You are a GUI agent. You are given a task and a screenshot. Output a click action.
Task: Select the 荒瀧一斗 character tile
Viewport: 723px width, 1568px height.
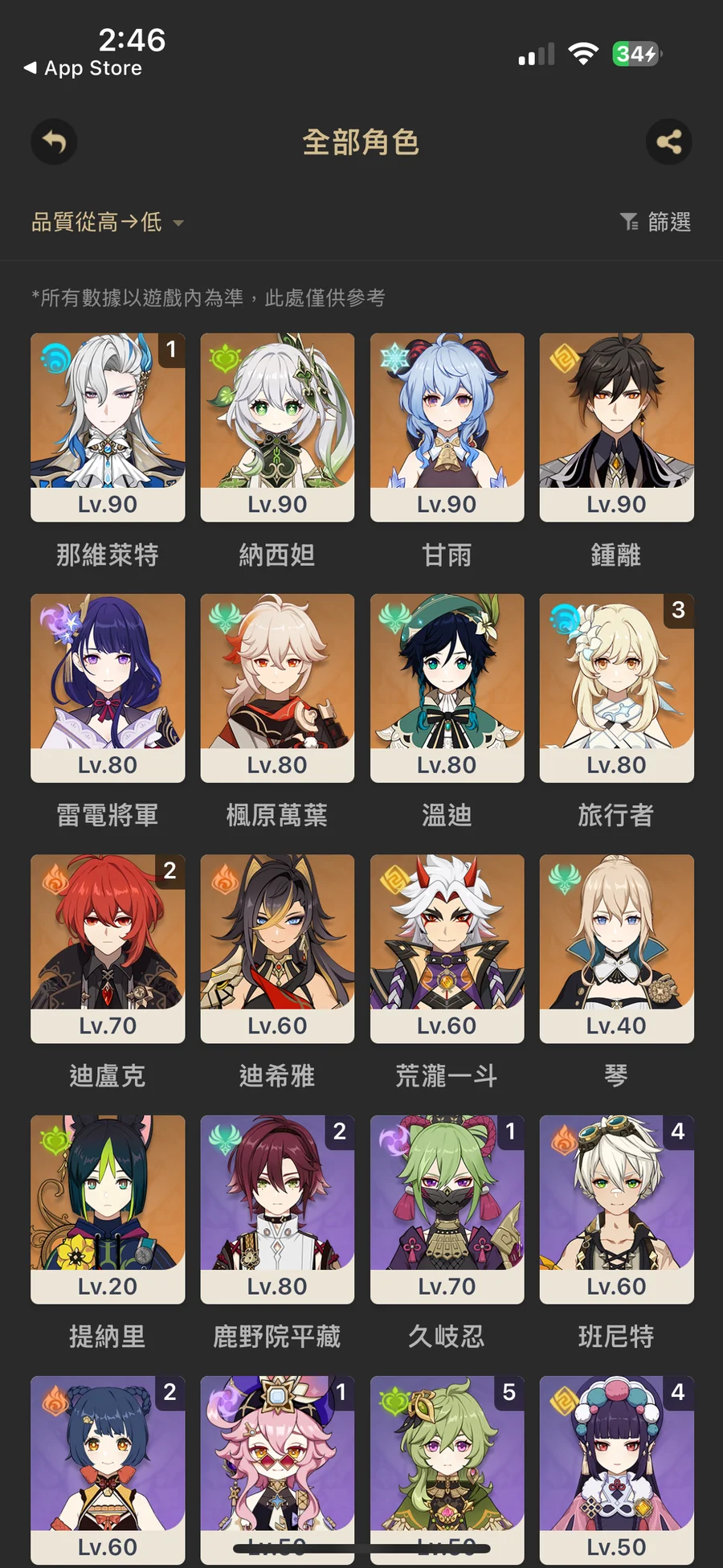447,948
